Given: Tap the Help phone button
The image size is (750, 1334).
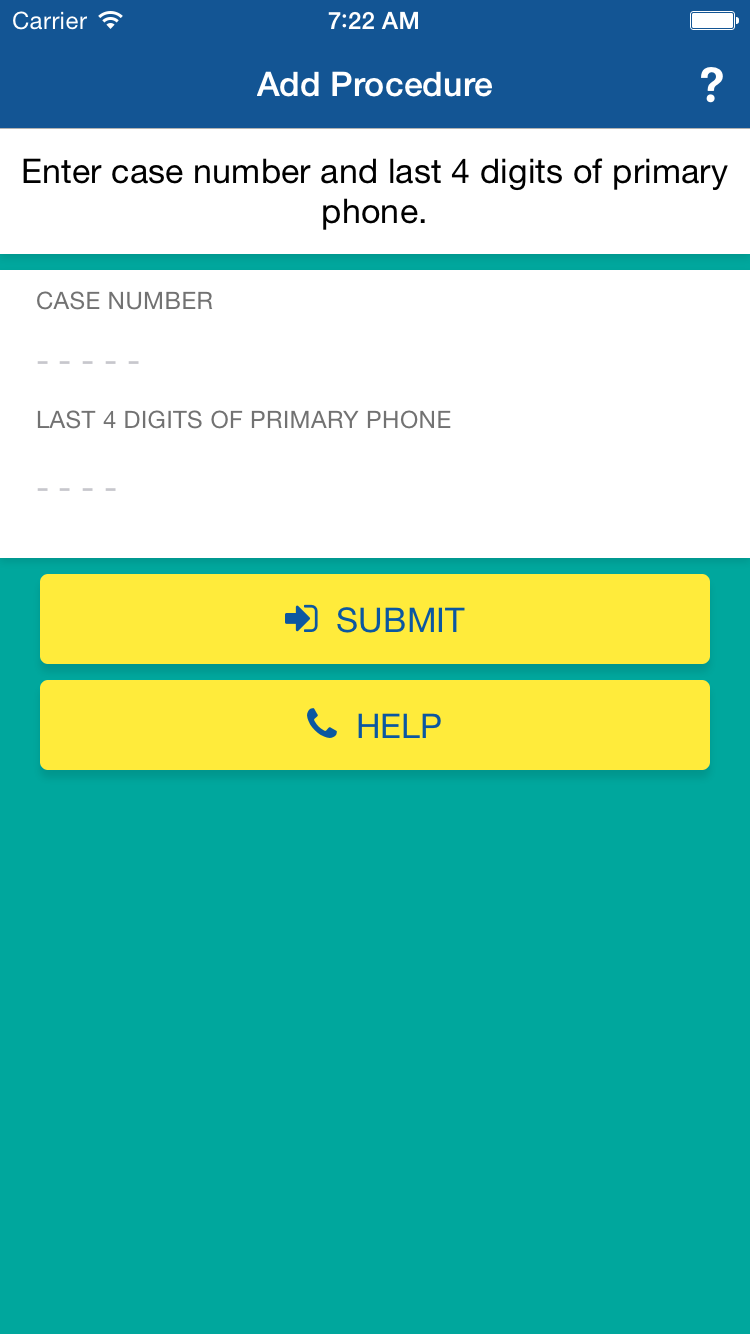Looking at the screenshot, I should (x=375, y=725).
